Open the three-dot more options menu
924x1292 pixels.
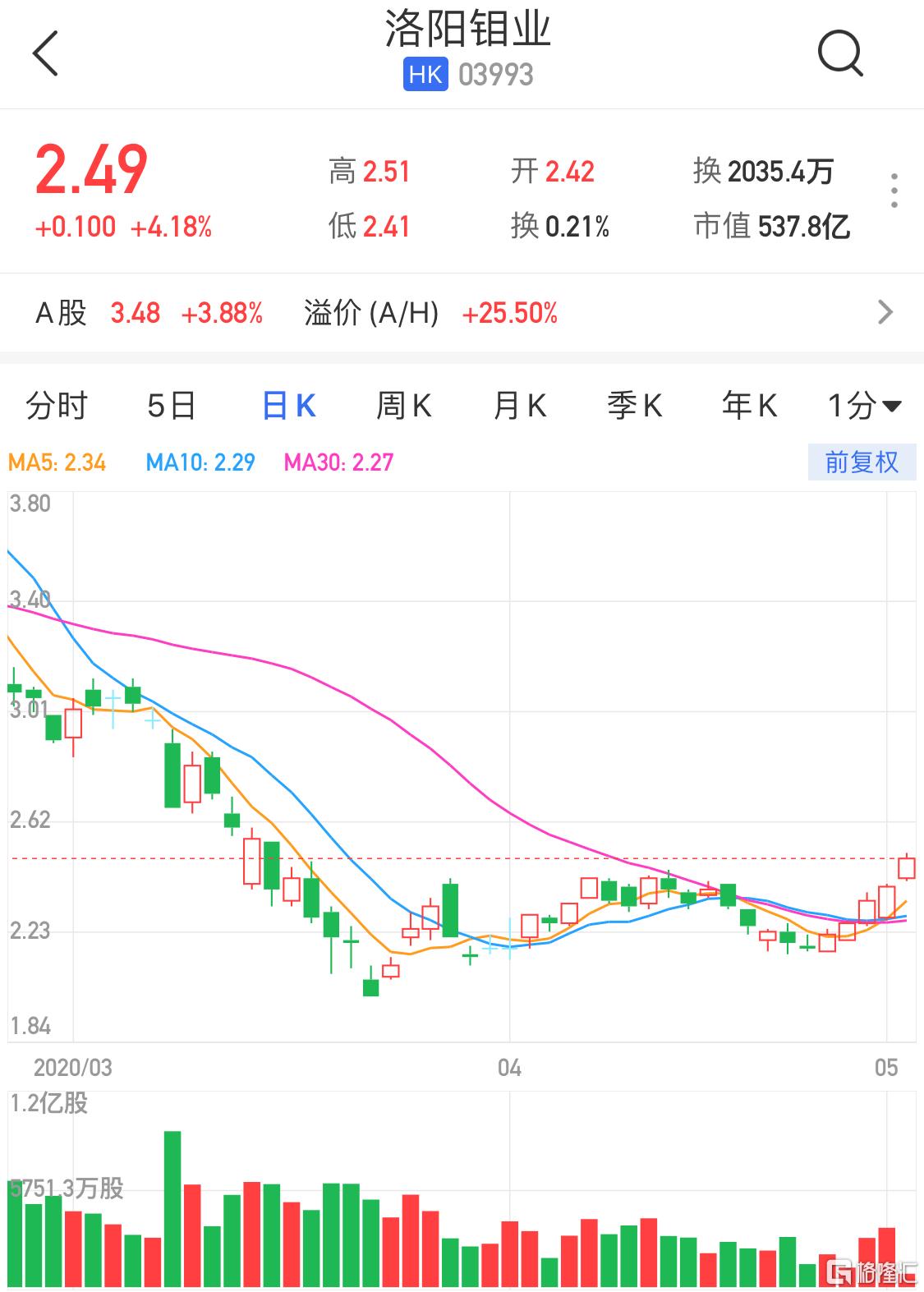click(x=894, y=191)
